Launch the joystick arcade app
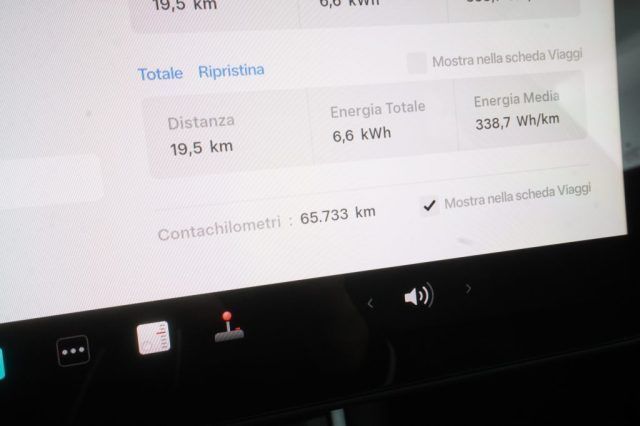Image resolution: width=640 pixels, height=426 pixels. pos(229,327)
